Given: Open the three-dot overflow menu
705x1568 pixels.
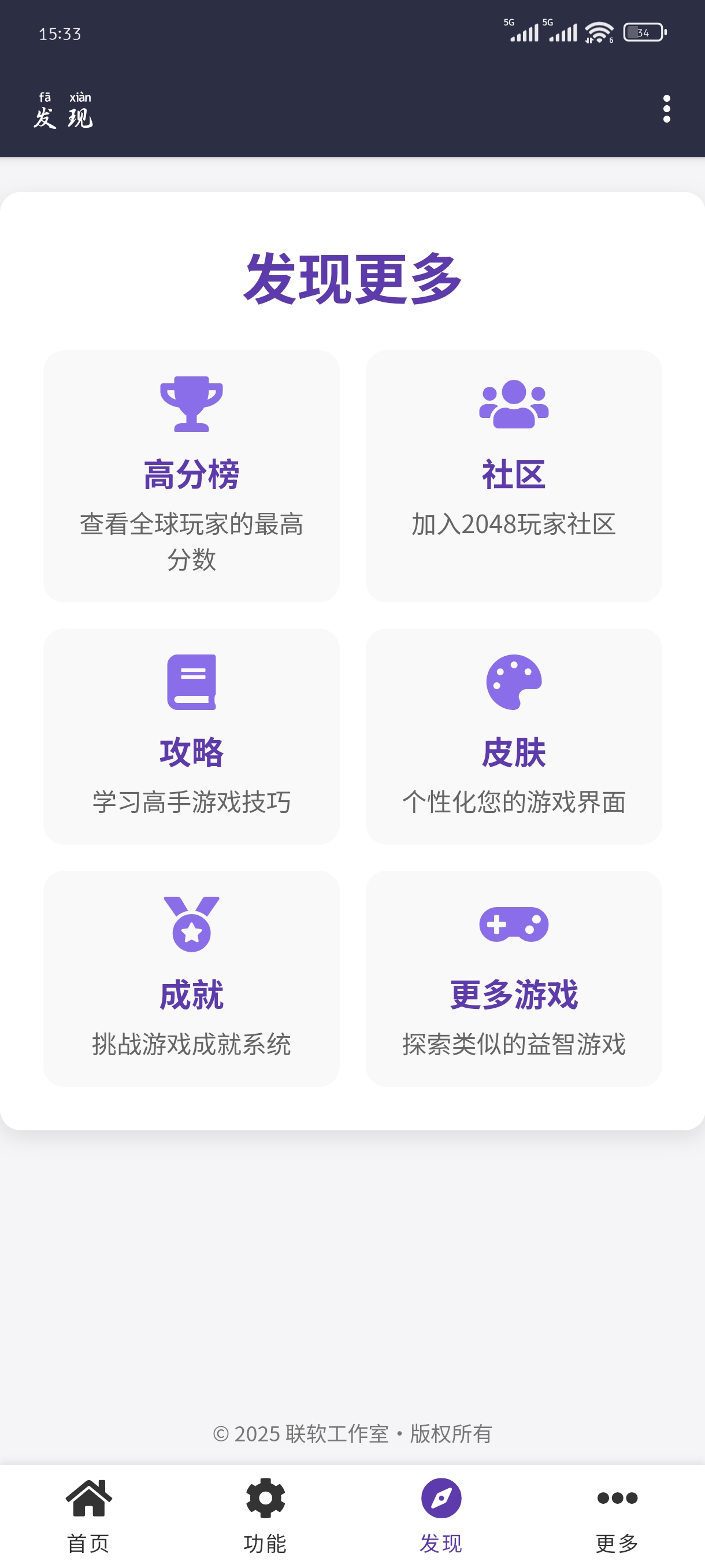Looking at the screenshot, I should point(666,109).
